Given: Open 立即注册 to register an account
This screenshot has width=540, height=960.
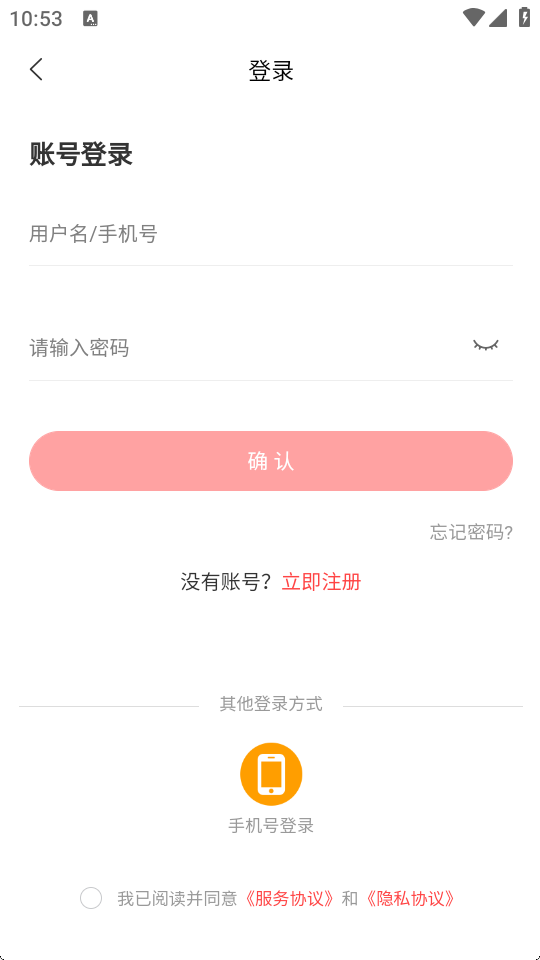Looking at the screenshot, I should point(321,582).
